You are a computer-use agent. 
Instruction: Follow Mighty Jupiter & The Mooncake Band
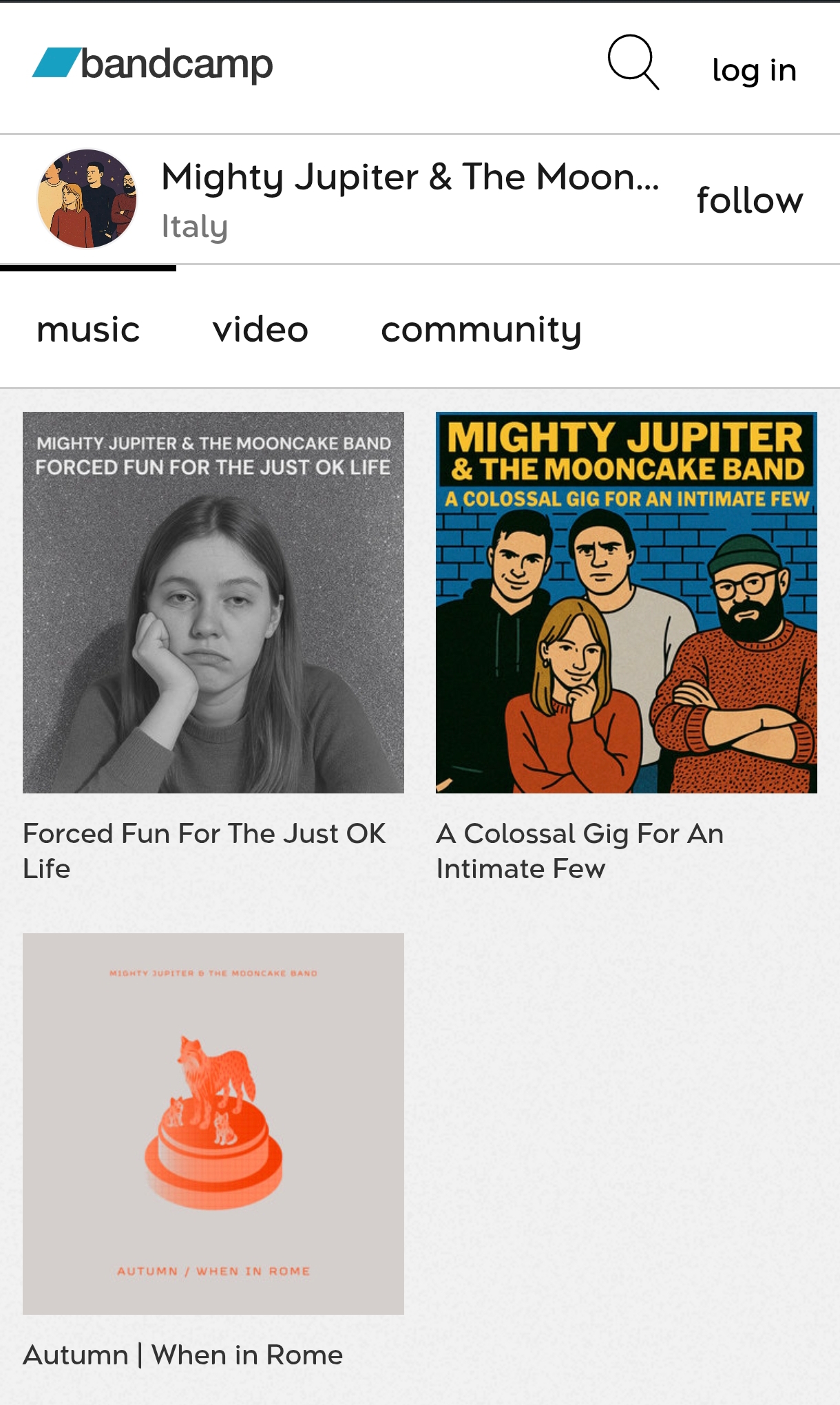click(x=749, y=200)
